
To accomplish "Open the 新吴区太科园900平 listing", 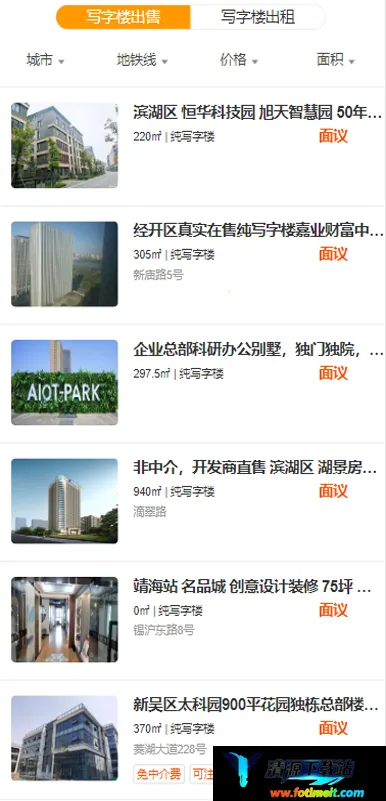I will pyautogui.click(x=193, y=739).
